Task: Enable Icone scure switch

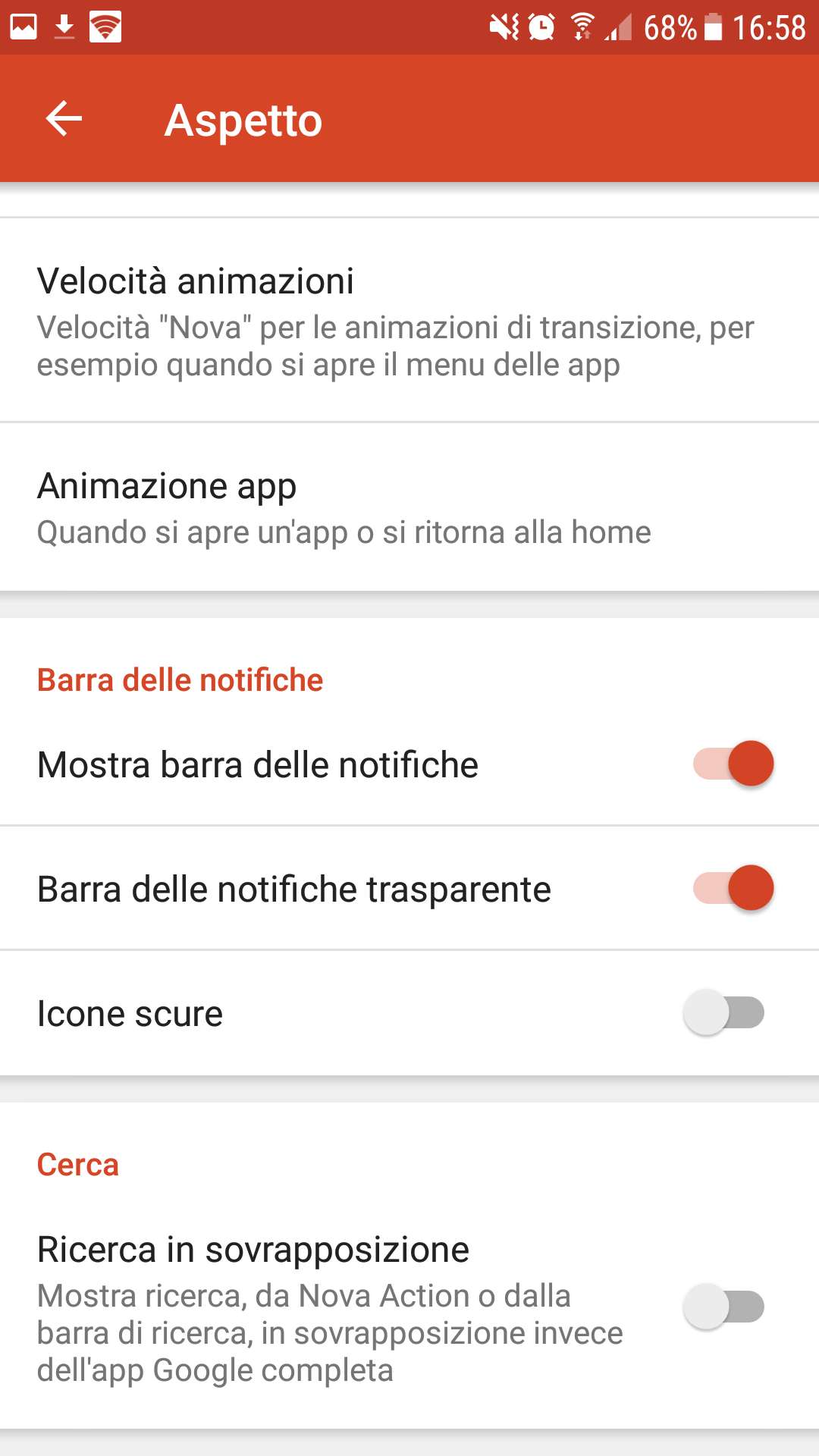Action: [723, 1012]
